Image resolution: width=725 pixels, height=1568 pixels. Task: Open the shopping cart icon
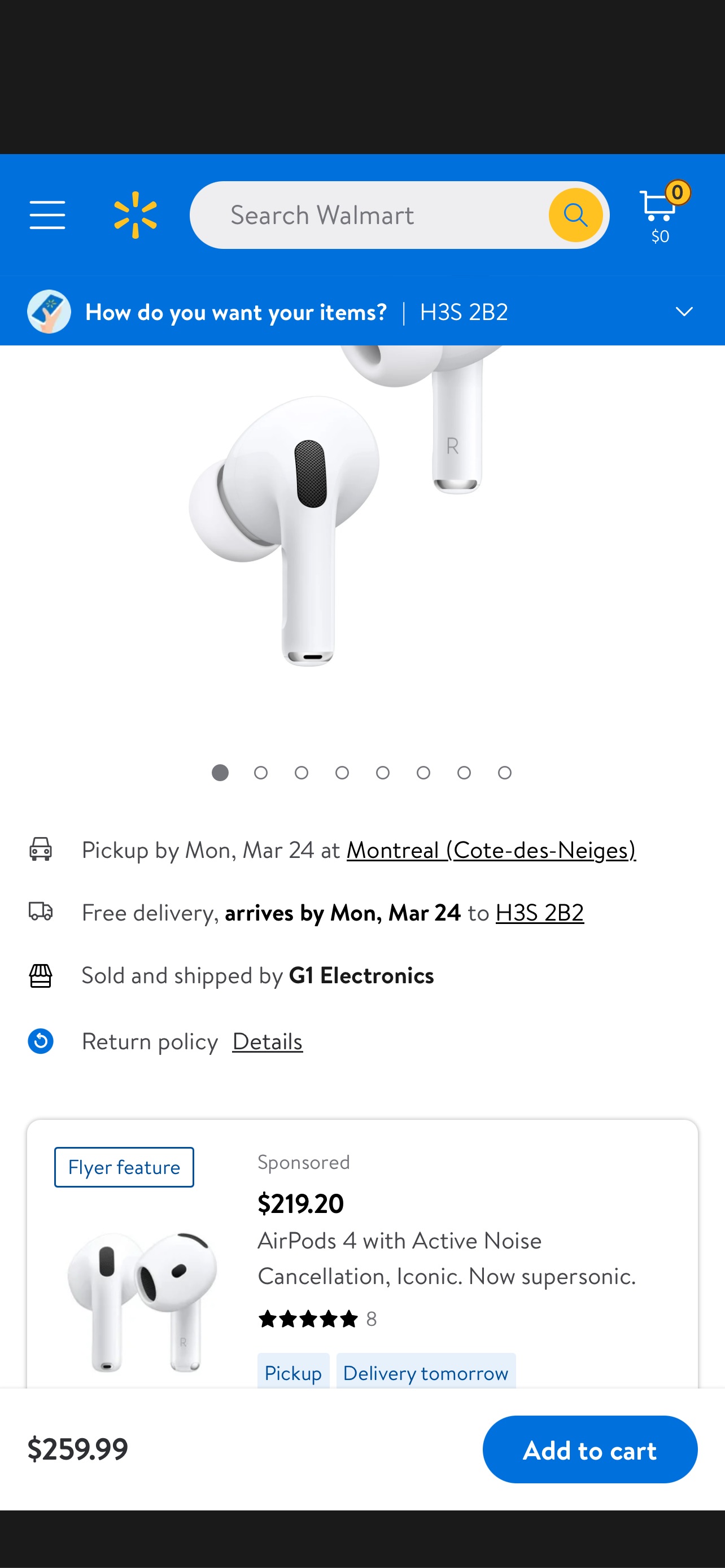pos(657,211)
